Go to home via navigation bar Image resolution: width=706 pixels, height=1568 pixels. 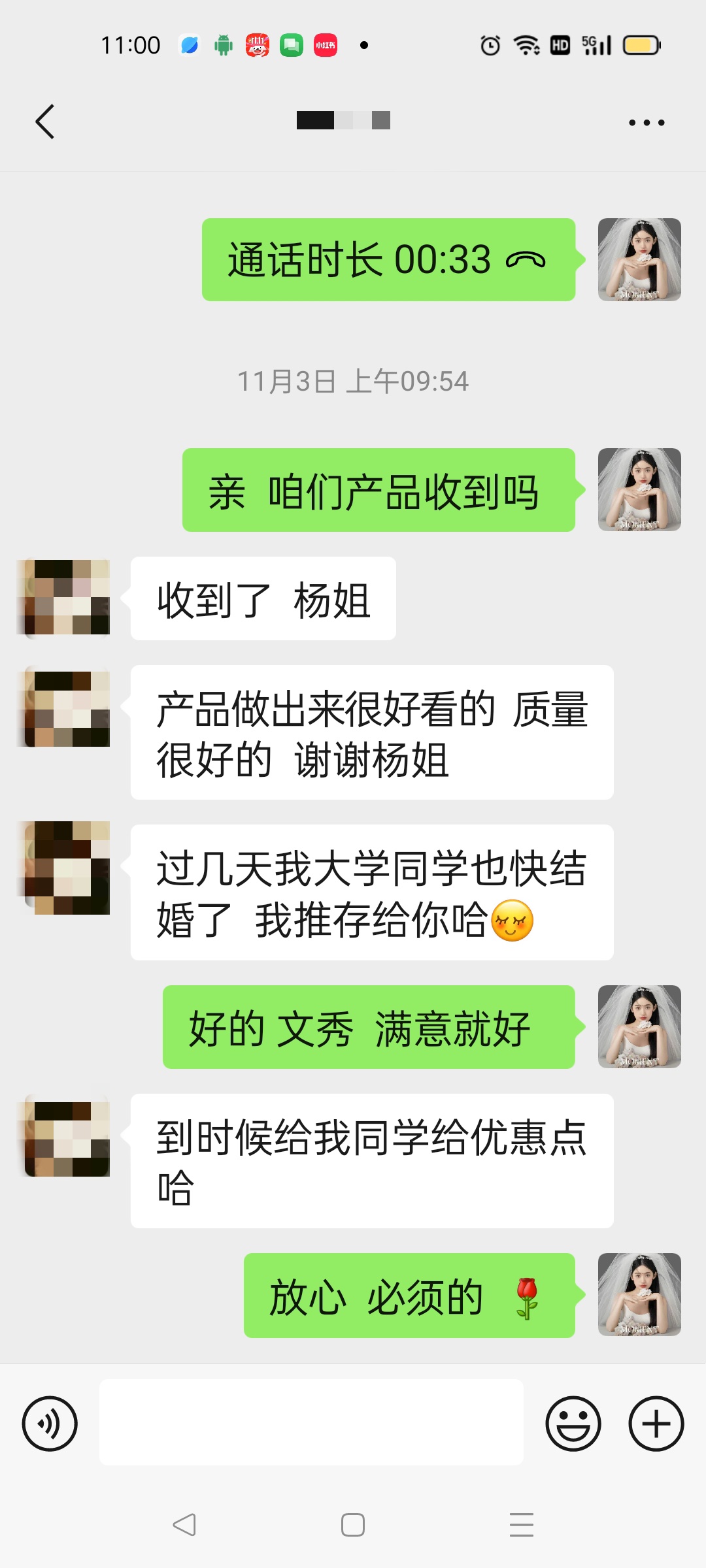(x=353, y=1524)
